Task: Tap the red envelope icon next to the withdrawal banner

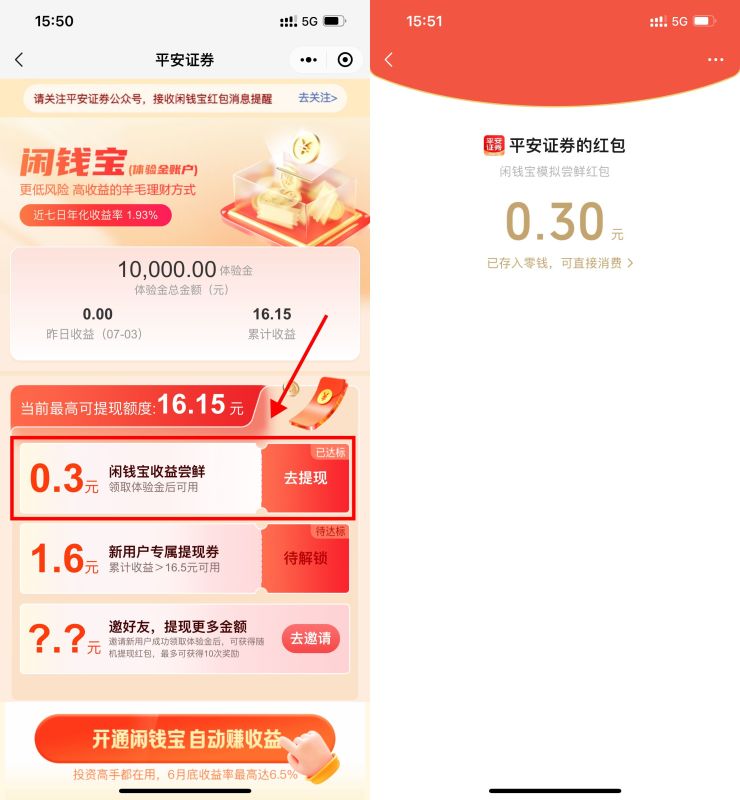Action: (322, 401)
